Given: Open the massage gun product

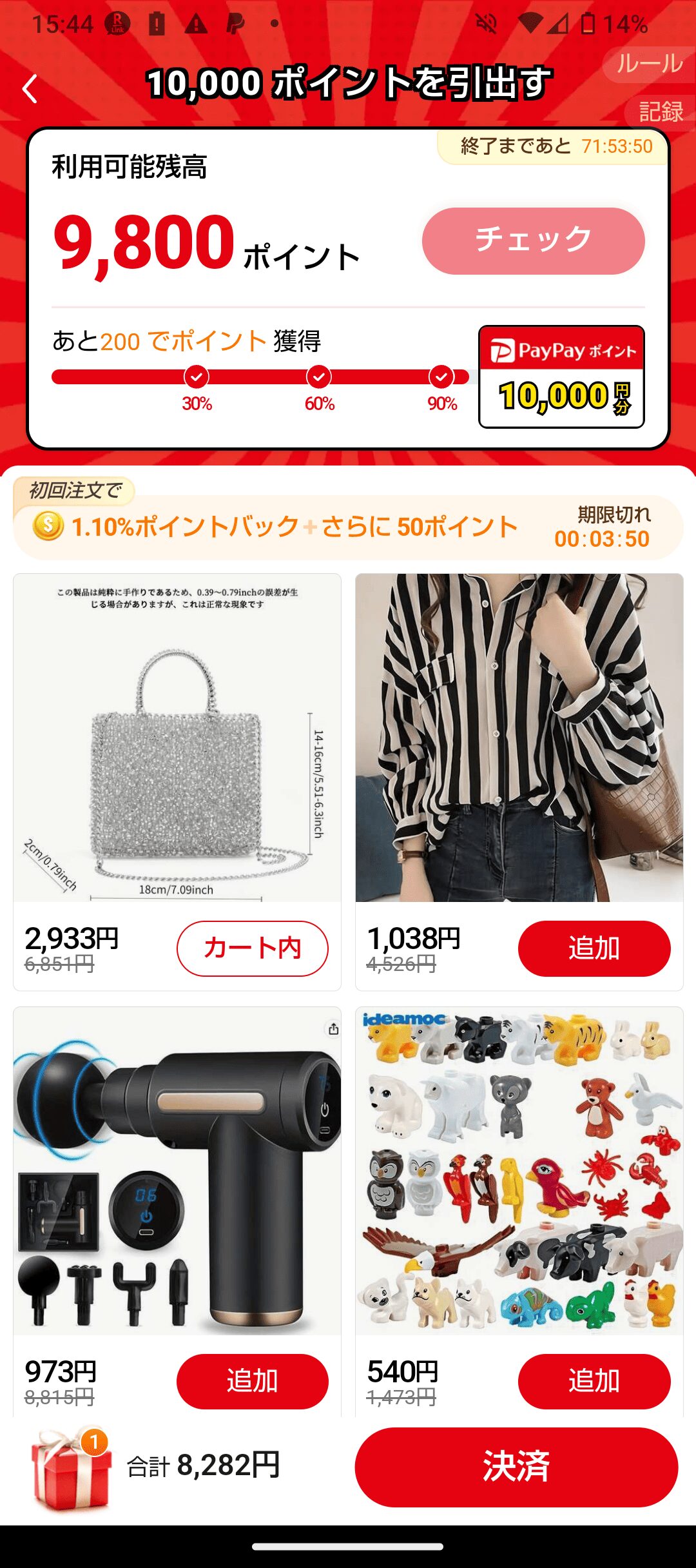Looking at the screenshot, I should pyautogui.click(x=177, y=1171).
